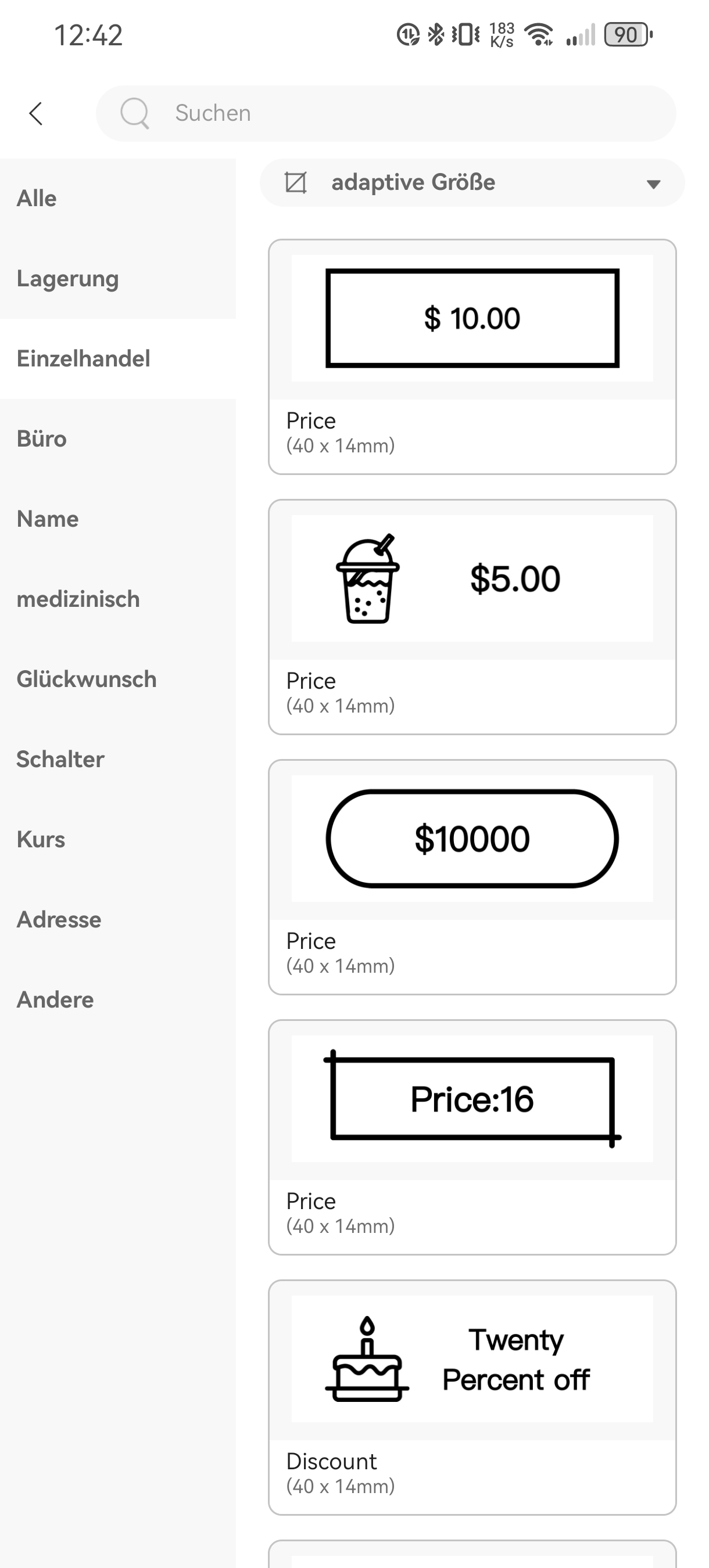The width and height of the screenshot is (709, 1568).
Task: Select the Einzelhandel category
Action: tap(117, 358)
